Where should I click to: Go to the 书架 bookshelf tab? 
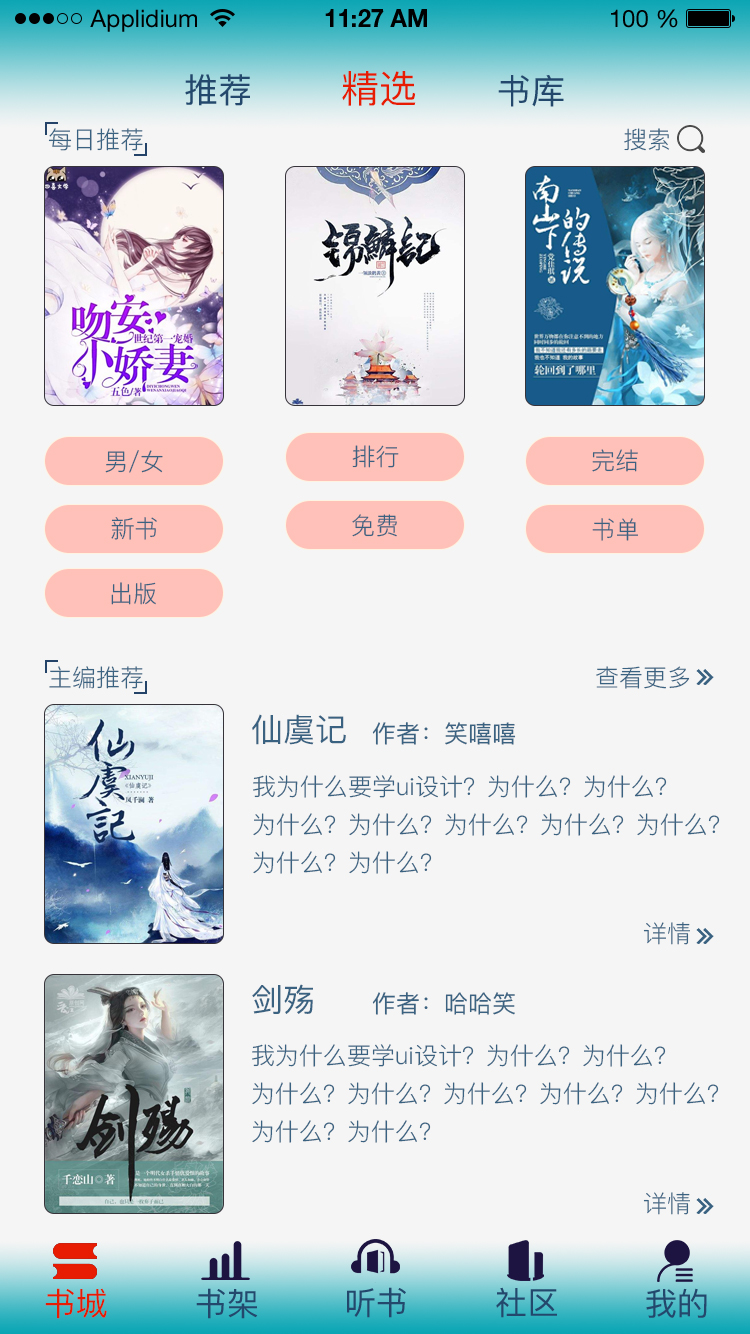coord(226,1281)
